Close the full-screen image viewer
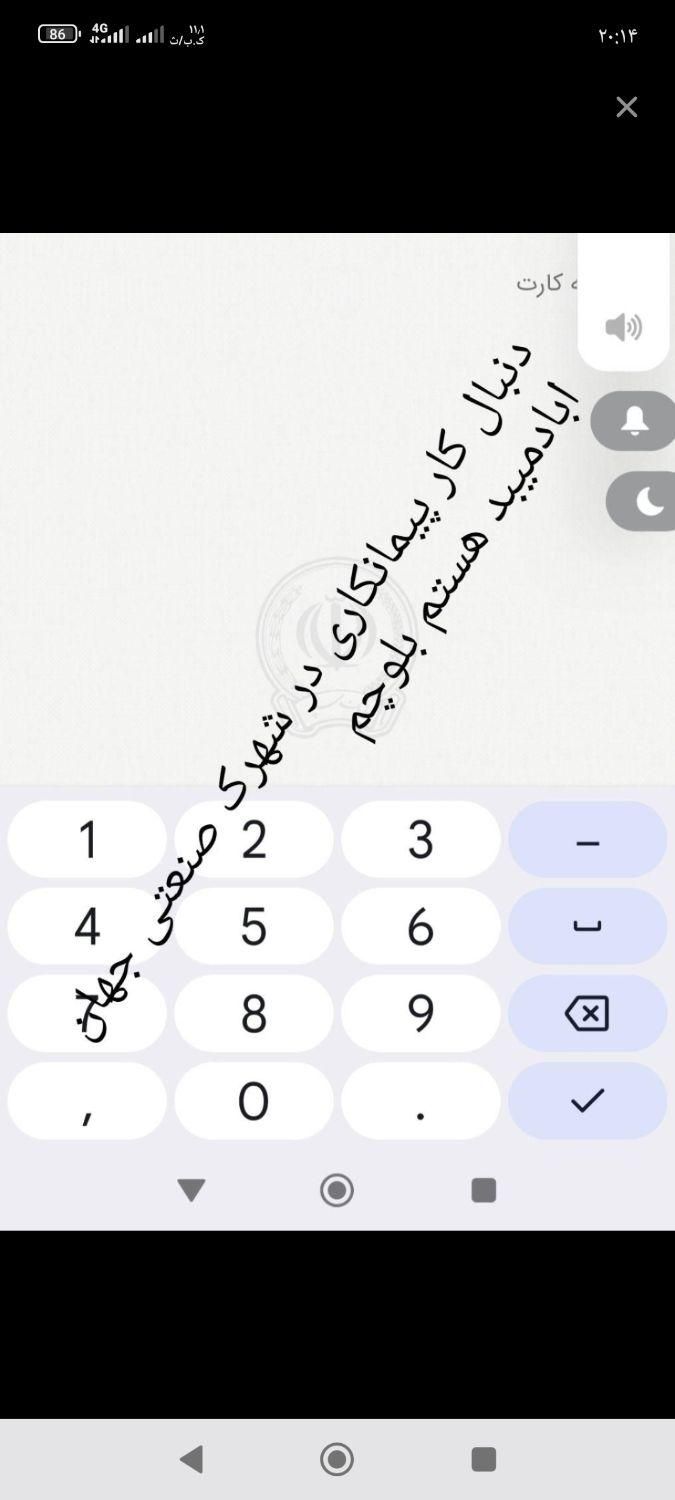Screen dimensions: 675x1500 tap(626, 107)
